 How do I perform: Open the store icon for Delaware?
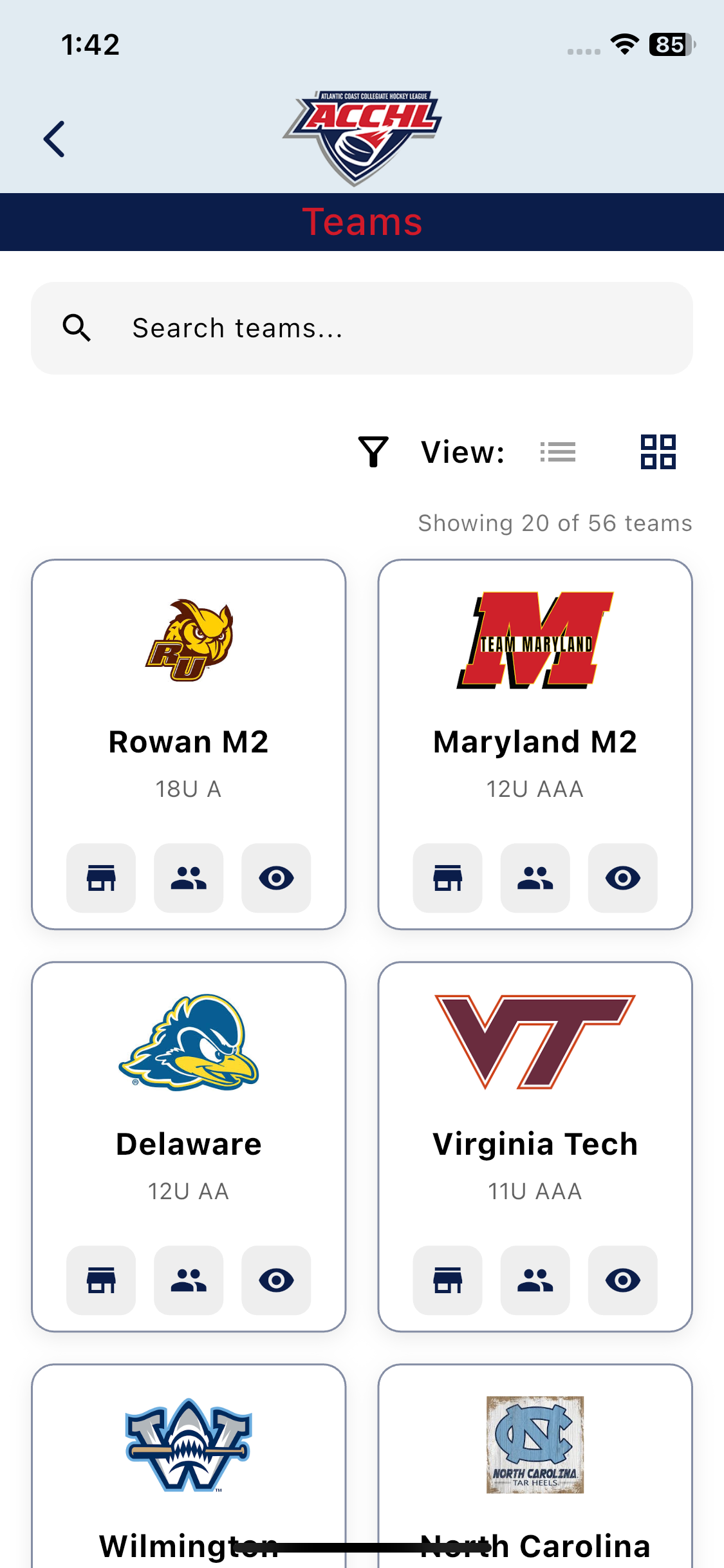coord(101,1280)
